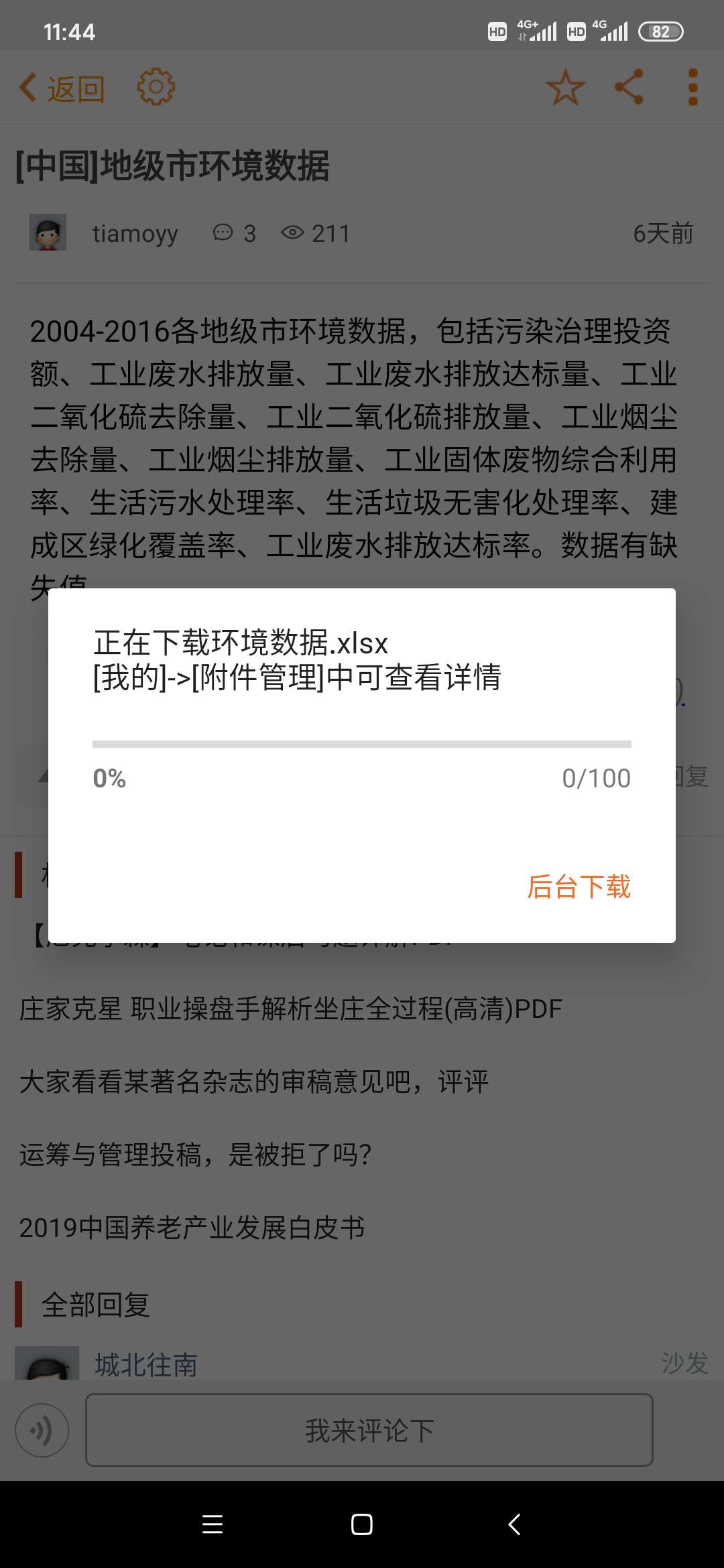724x1568 pixels.
Task: Open tiamoyy's profile avatar
Action: 48,233
